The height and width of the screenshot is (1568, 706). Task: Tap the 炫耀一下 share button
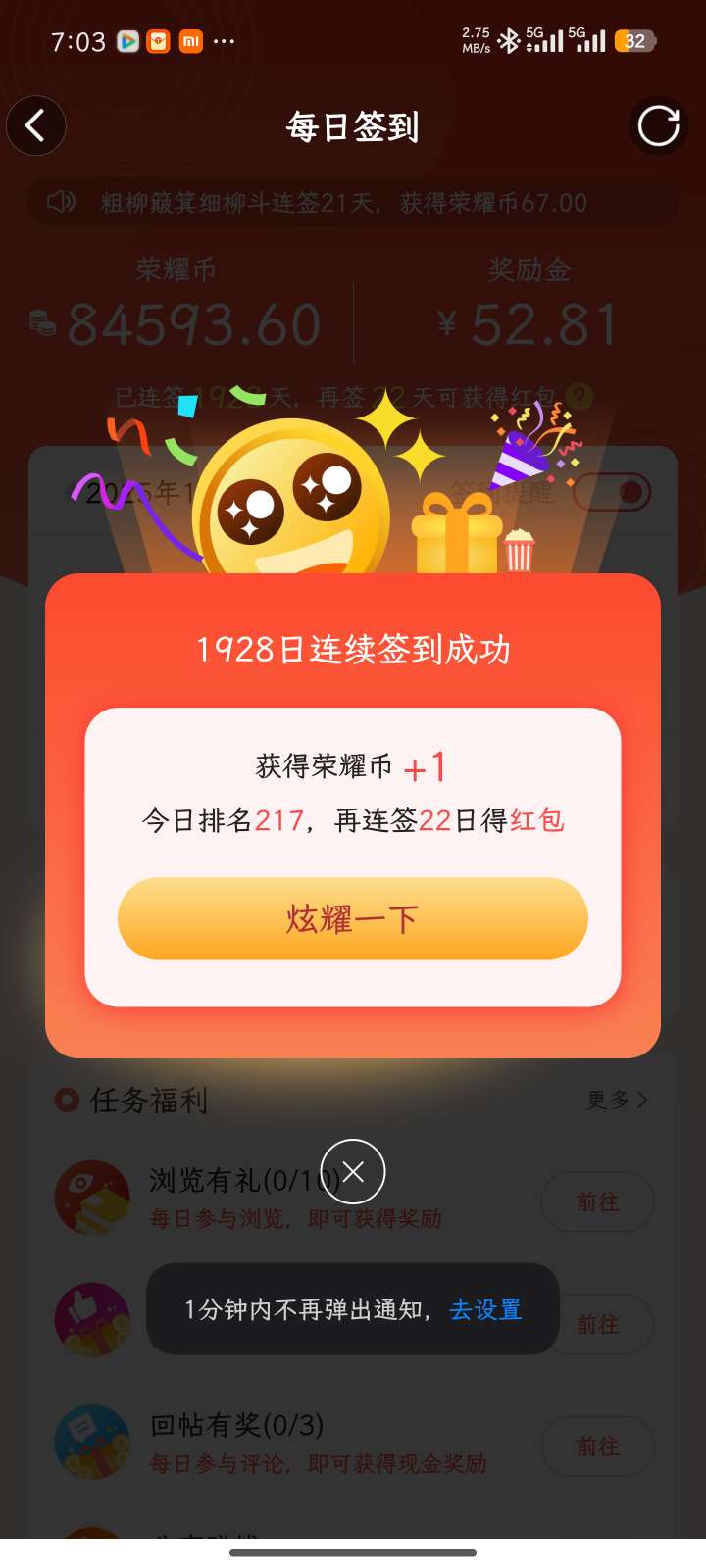353,918
